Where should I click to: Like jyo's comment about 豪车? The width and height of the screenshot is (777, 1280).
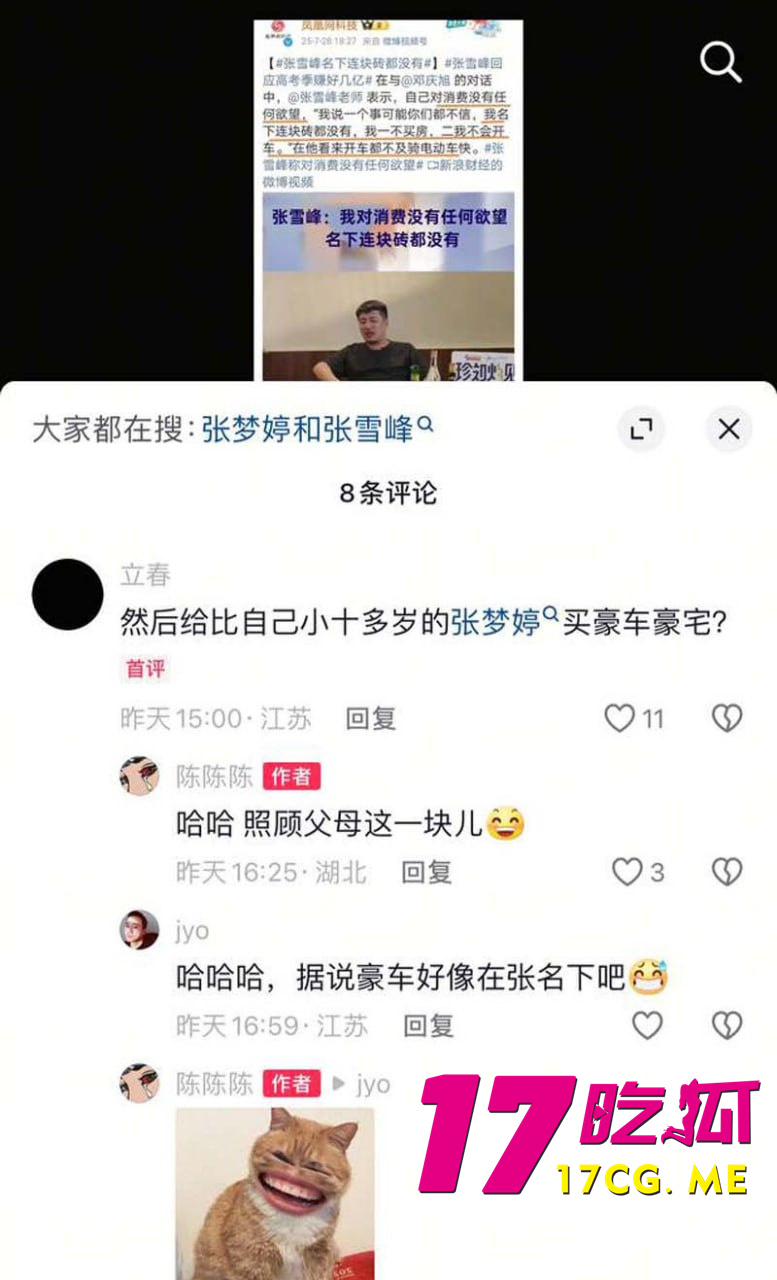coord(648,1025)
